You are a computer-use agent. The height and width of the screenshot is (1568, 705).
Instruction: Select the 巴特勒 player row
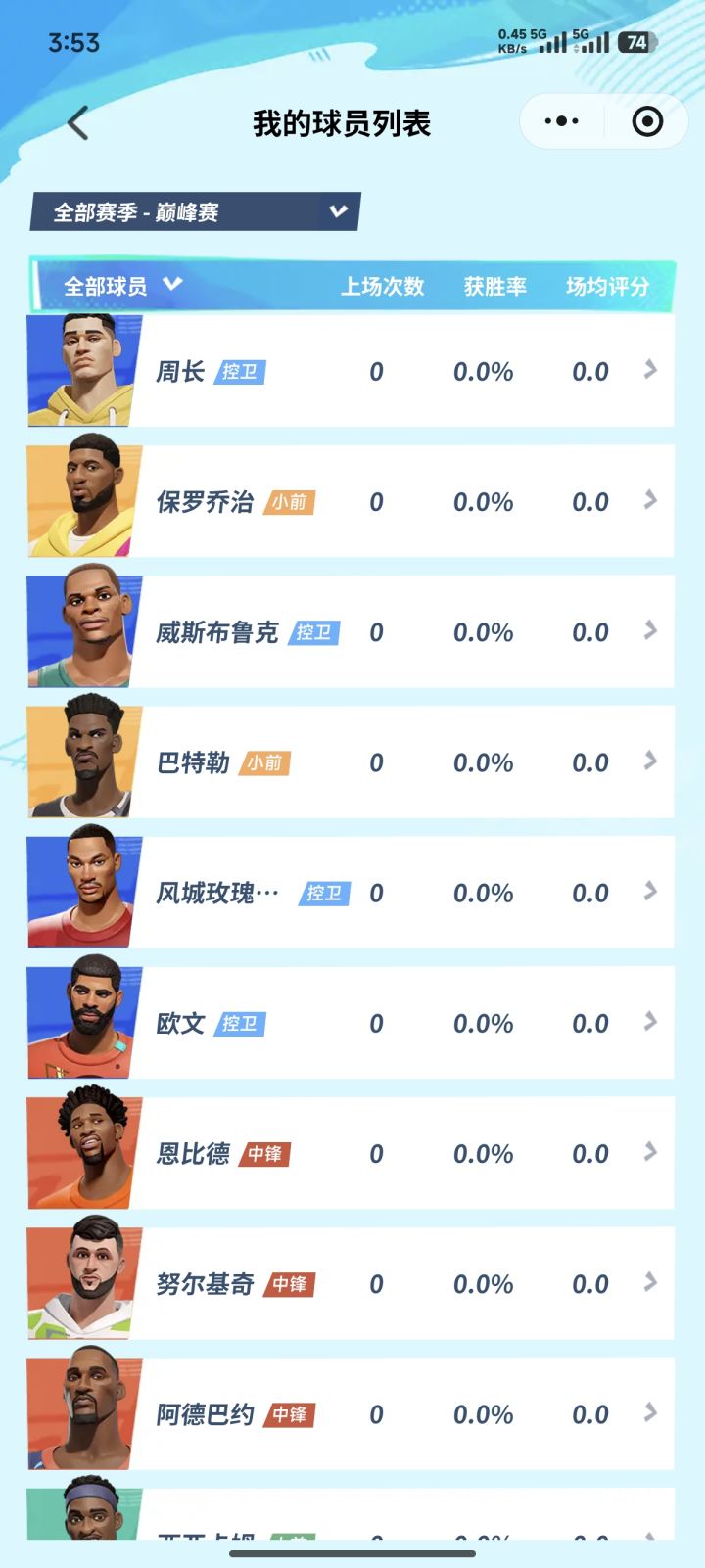[x=351, y=761]
